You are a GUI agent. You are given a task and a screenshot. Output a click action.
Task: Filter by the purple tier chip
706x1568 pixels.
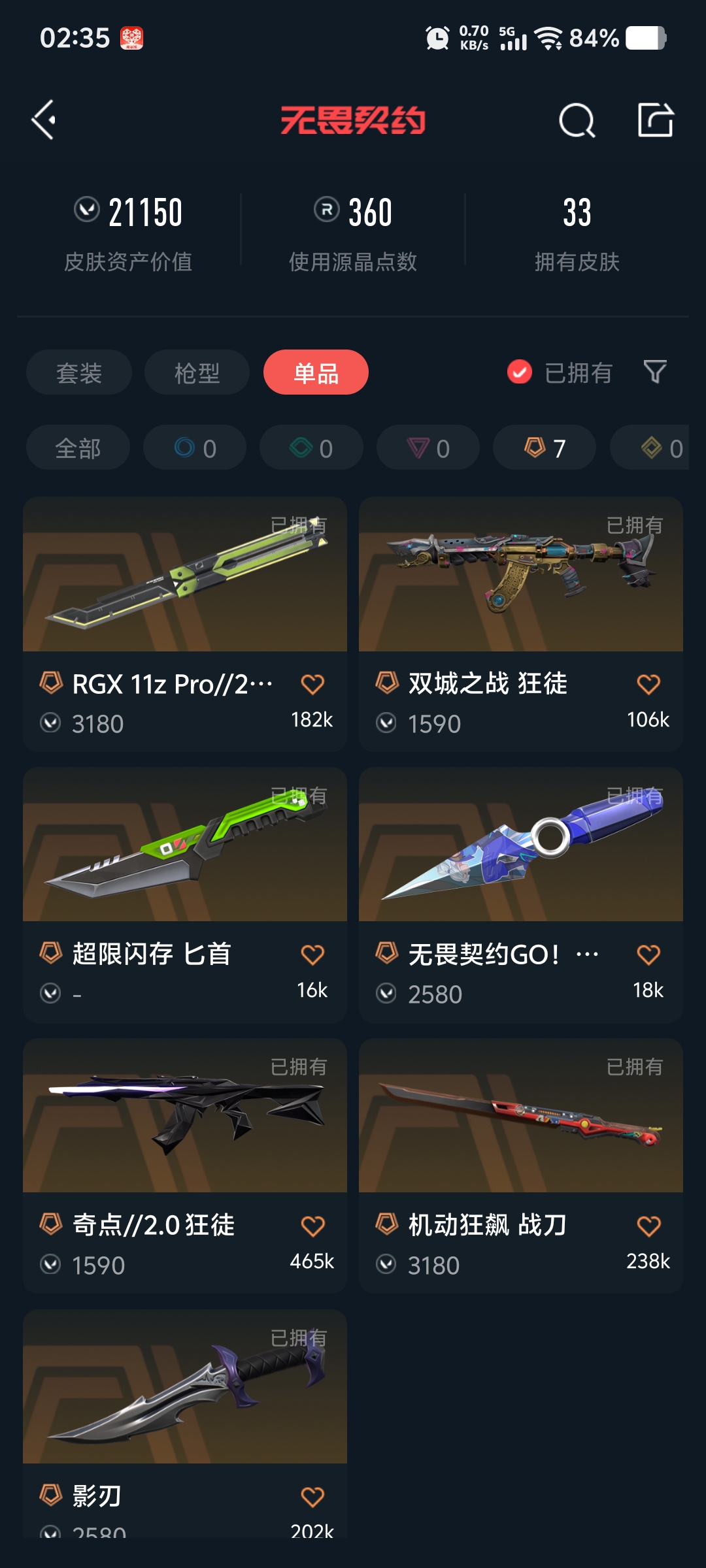click(428, 448)
